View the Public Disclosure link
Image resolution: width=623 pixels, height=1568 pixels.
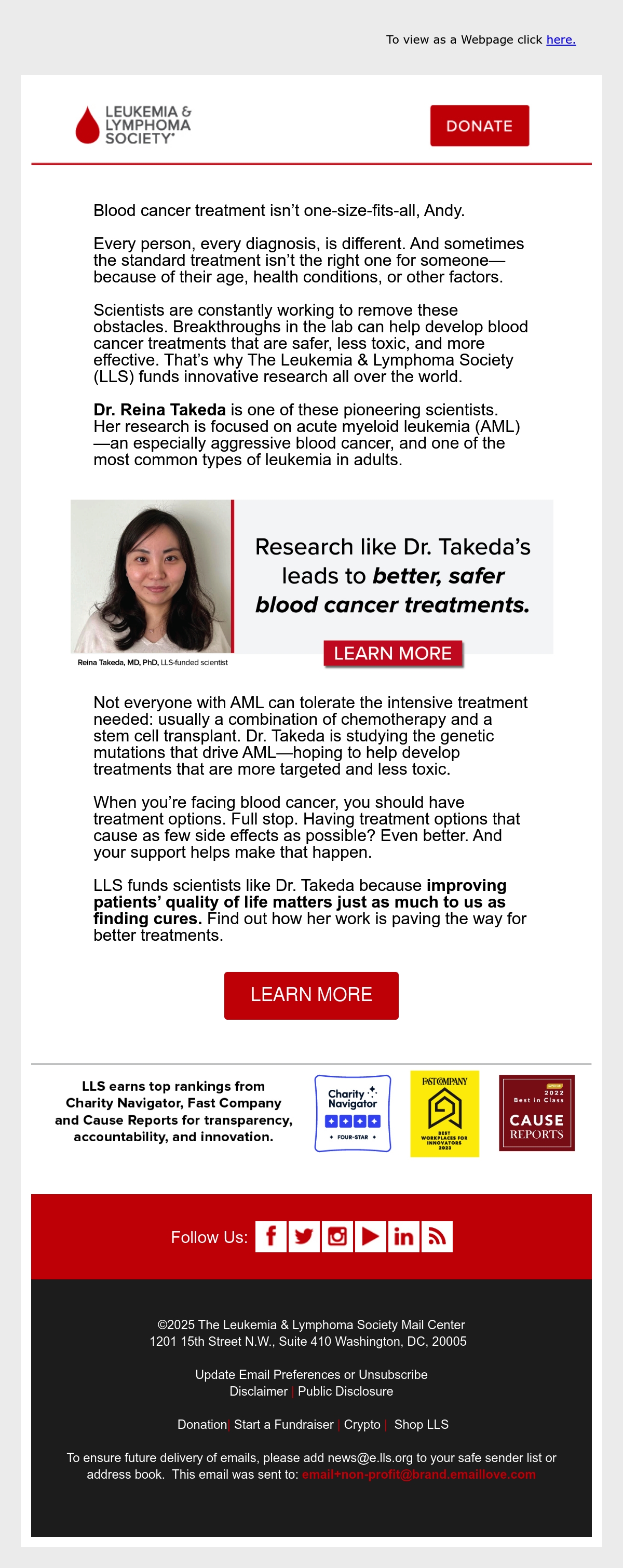(345, 1391)
